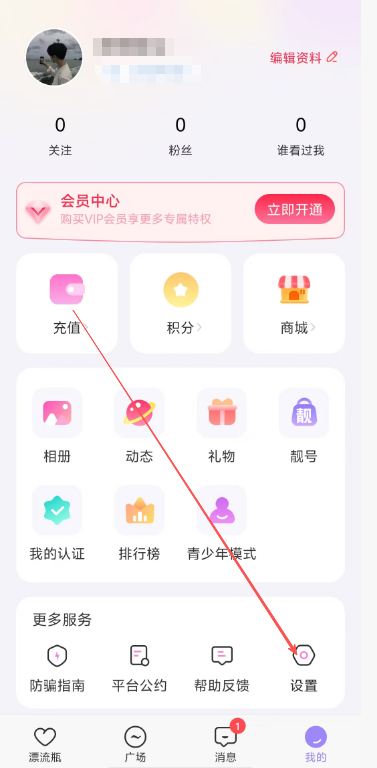The width and height of the screenshot is (377, 768).
Task: Open the 充值 recharge card
Action: pos(67,303)
